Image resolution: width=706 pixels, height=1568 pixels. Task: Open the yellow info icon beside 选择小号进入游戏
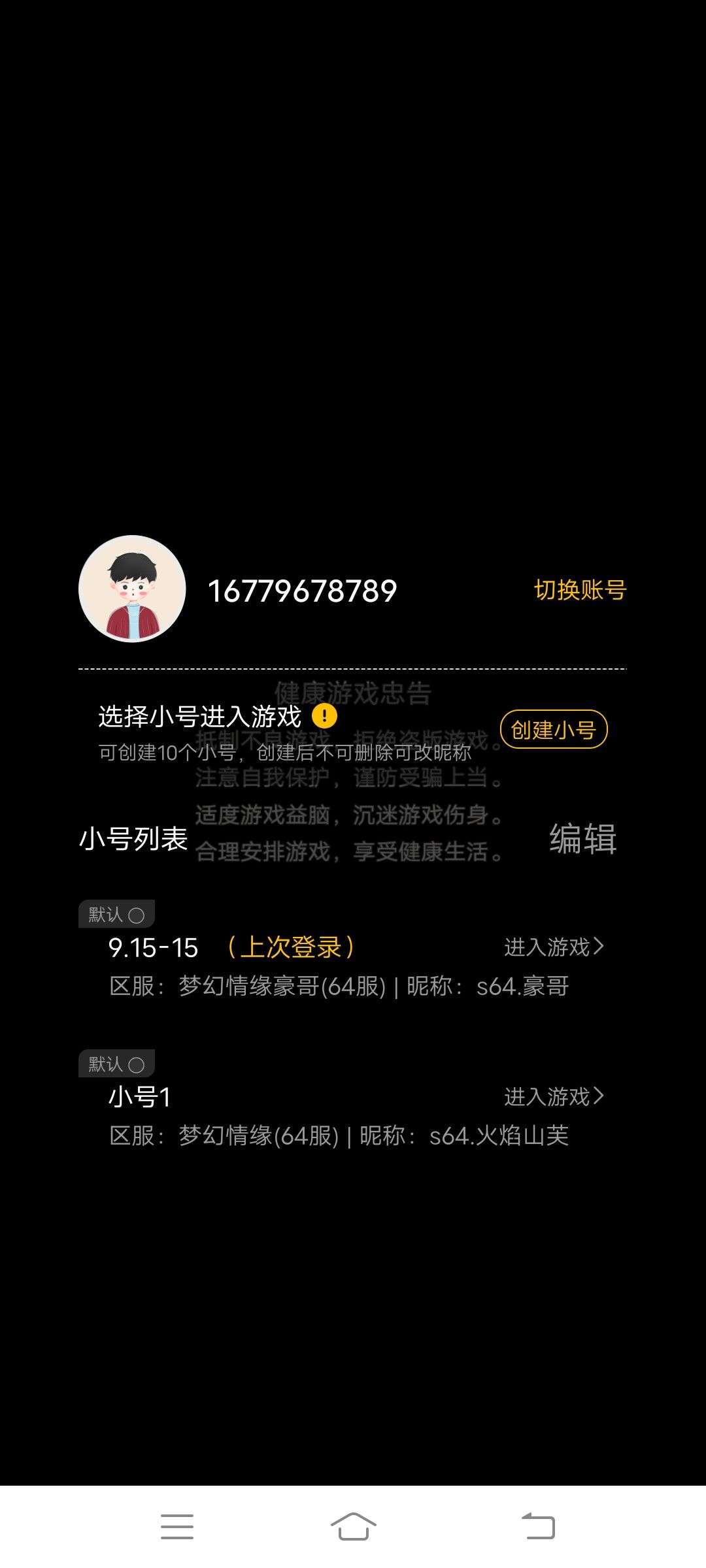coord(324,716)
